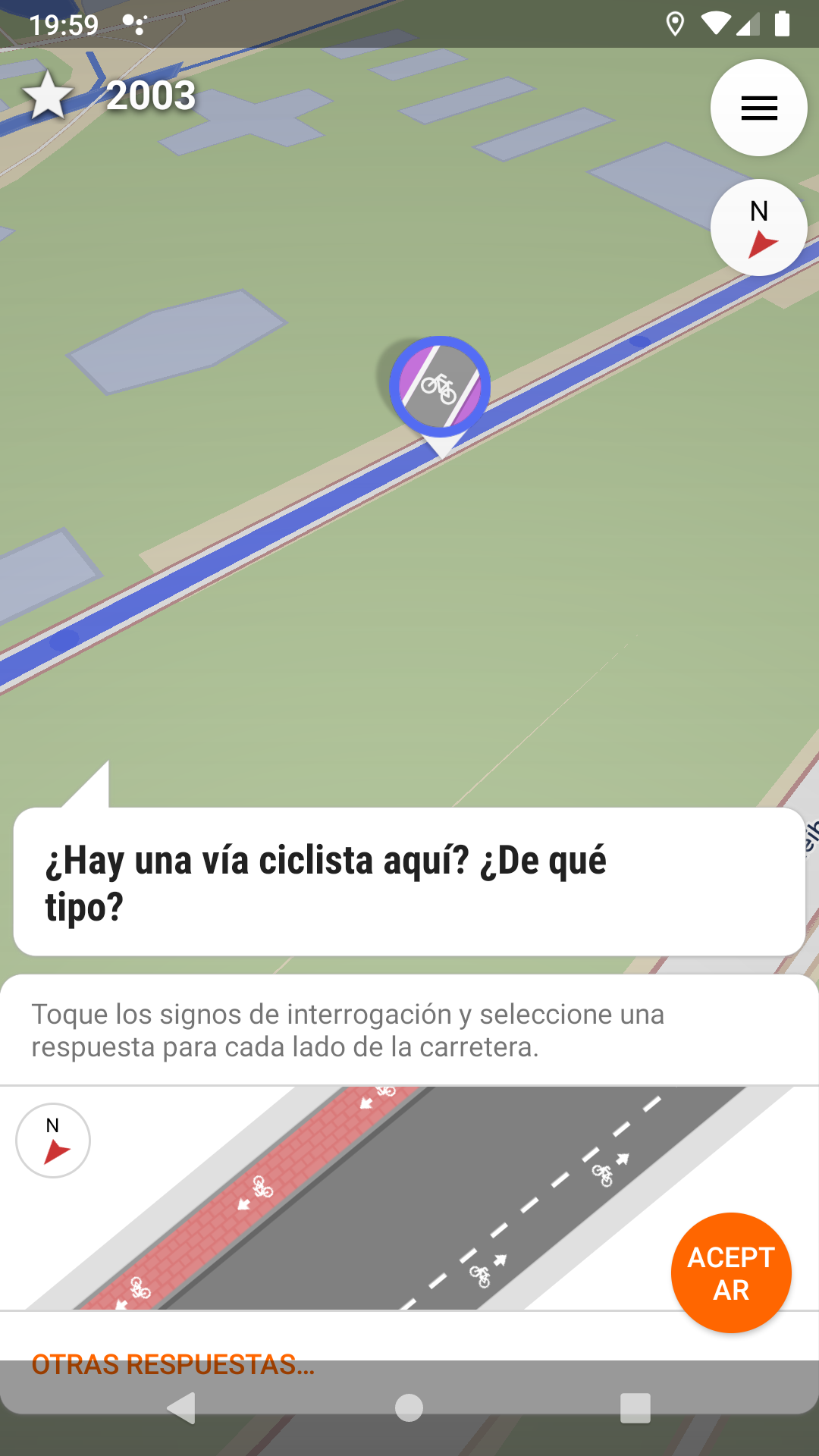Go back with the system back button
This screenshot has width=819, height=1456.
pos(182,1408)
